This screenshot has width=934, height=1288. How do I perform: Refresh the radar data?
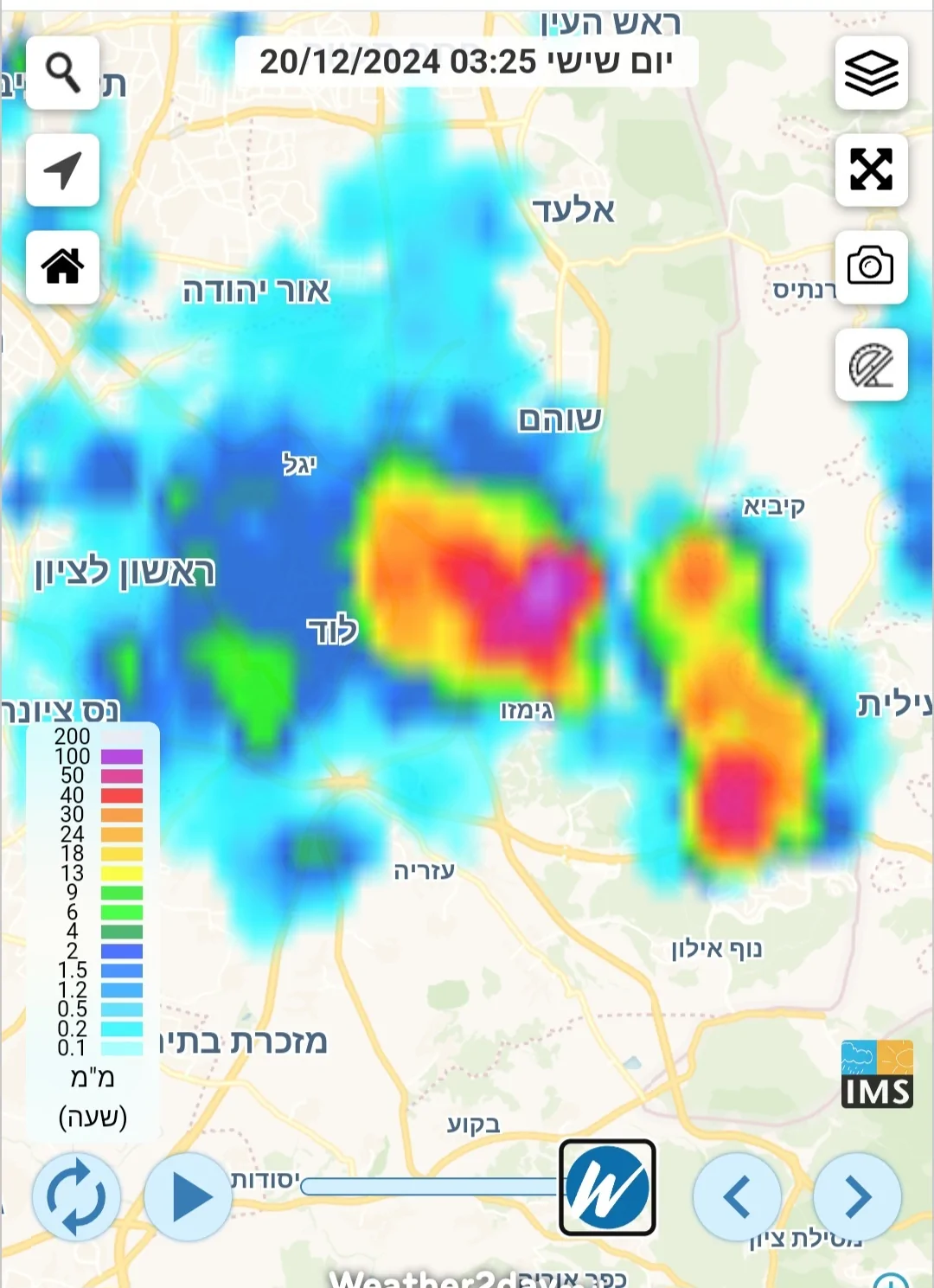76,1197
